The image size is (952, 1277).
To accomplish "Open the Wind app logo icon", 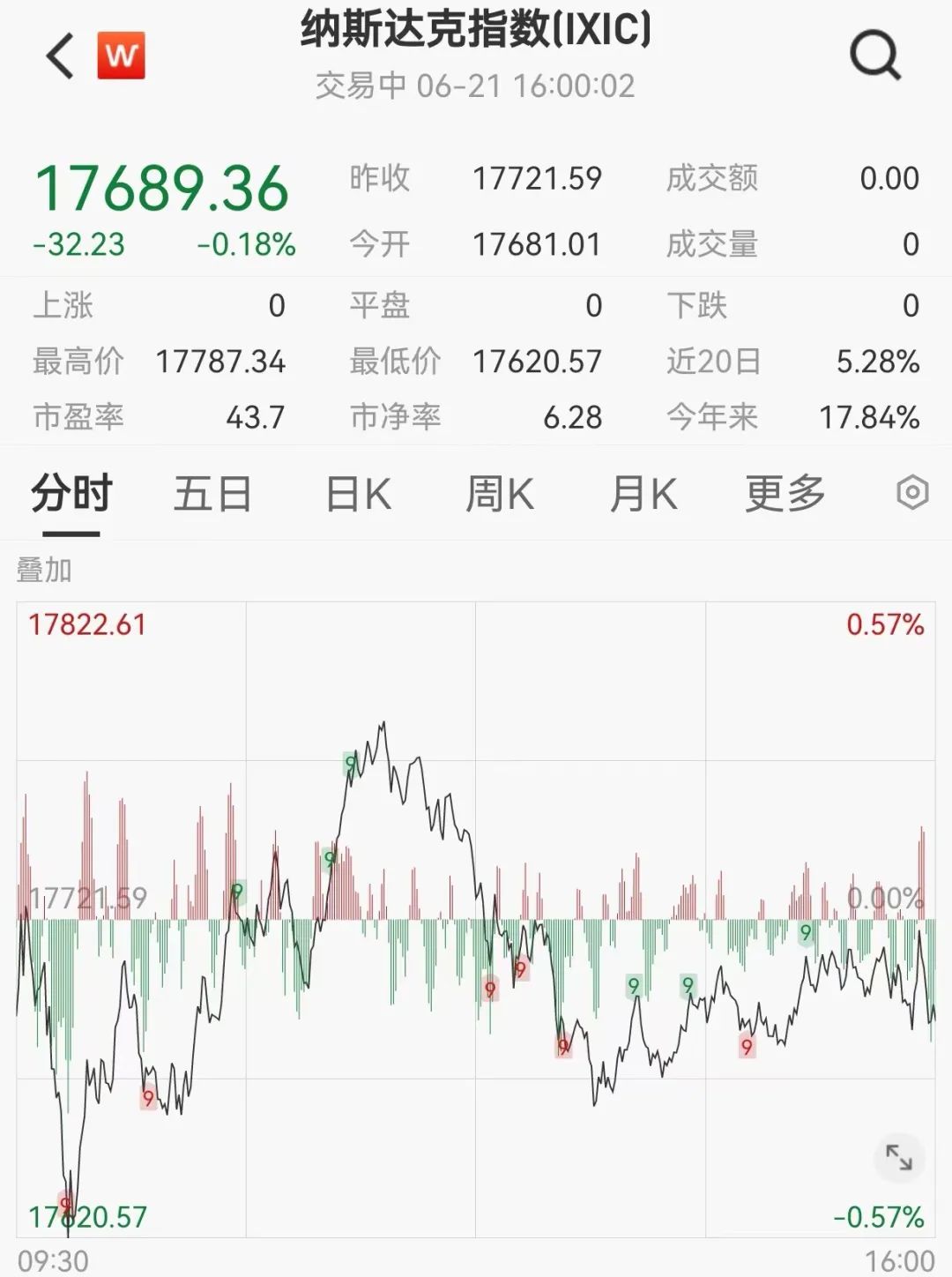I will (x=122, y=55).
